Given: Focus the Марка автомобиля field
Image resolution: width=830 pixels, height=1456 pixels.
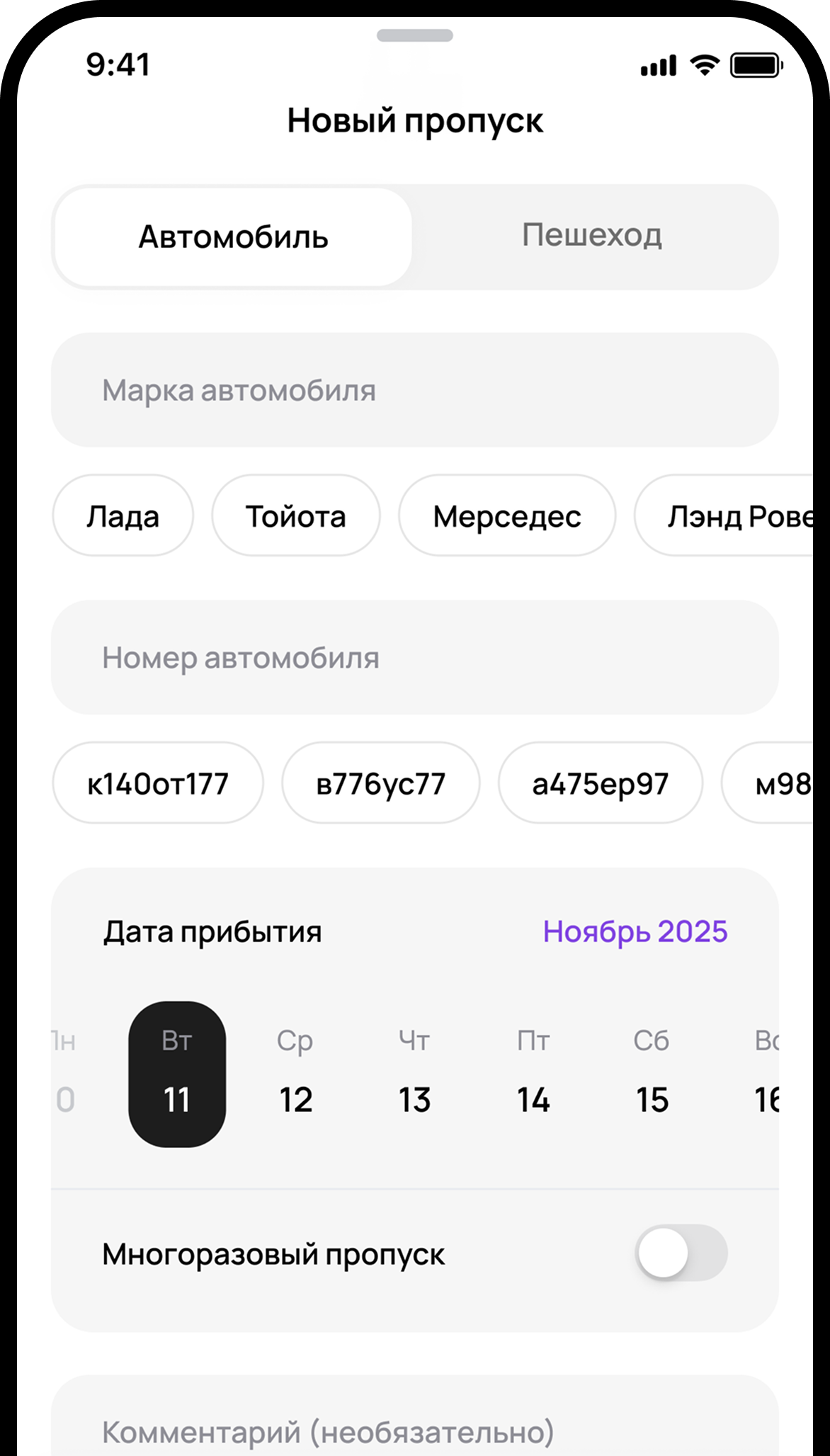Looking at the screenshot, I should (414, 390).
